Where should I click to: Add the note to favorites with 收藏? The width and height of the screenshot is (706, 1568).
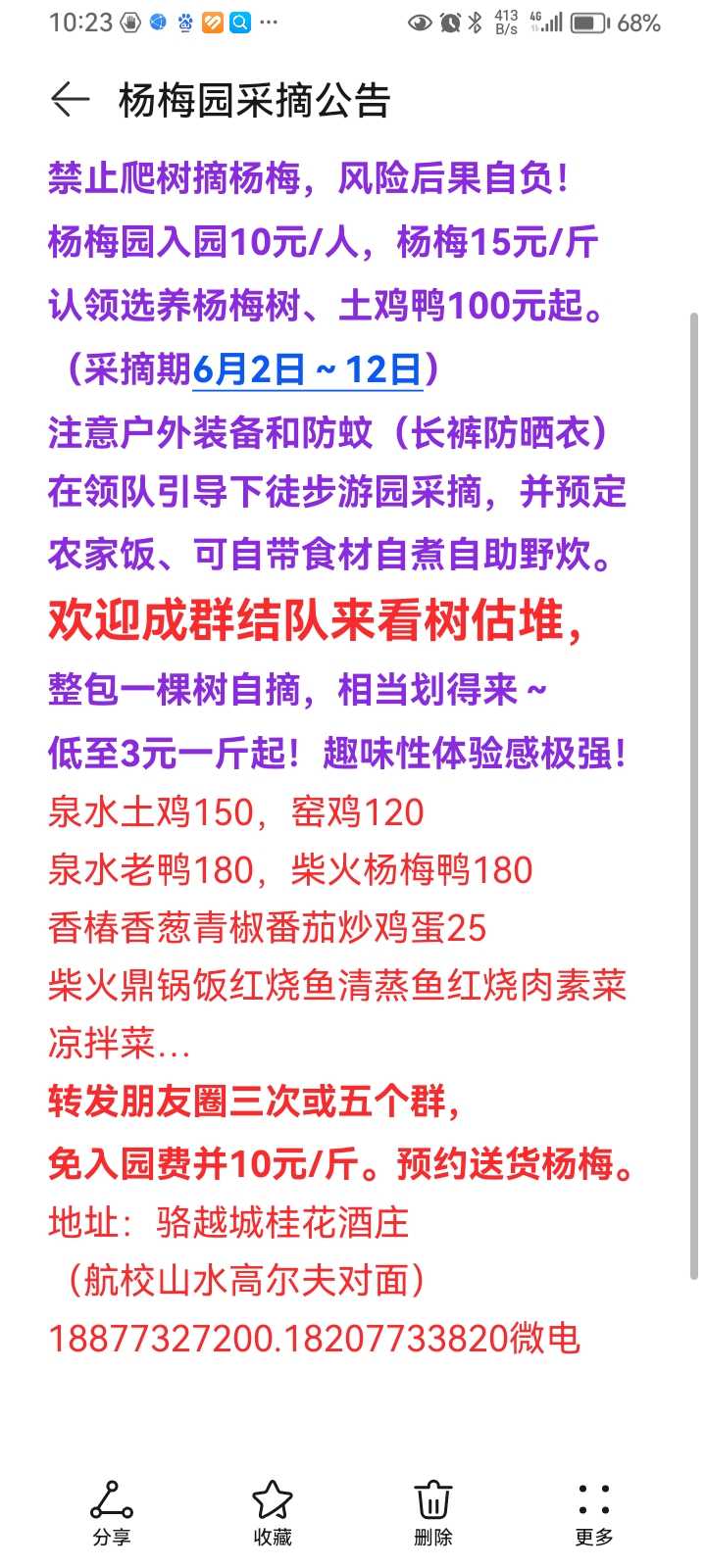click(x=273, y=1513)
